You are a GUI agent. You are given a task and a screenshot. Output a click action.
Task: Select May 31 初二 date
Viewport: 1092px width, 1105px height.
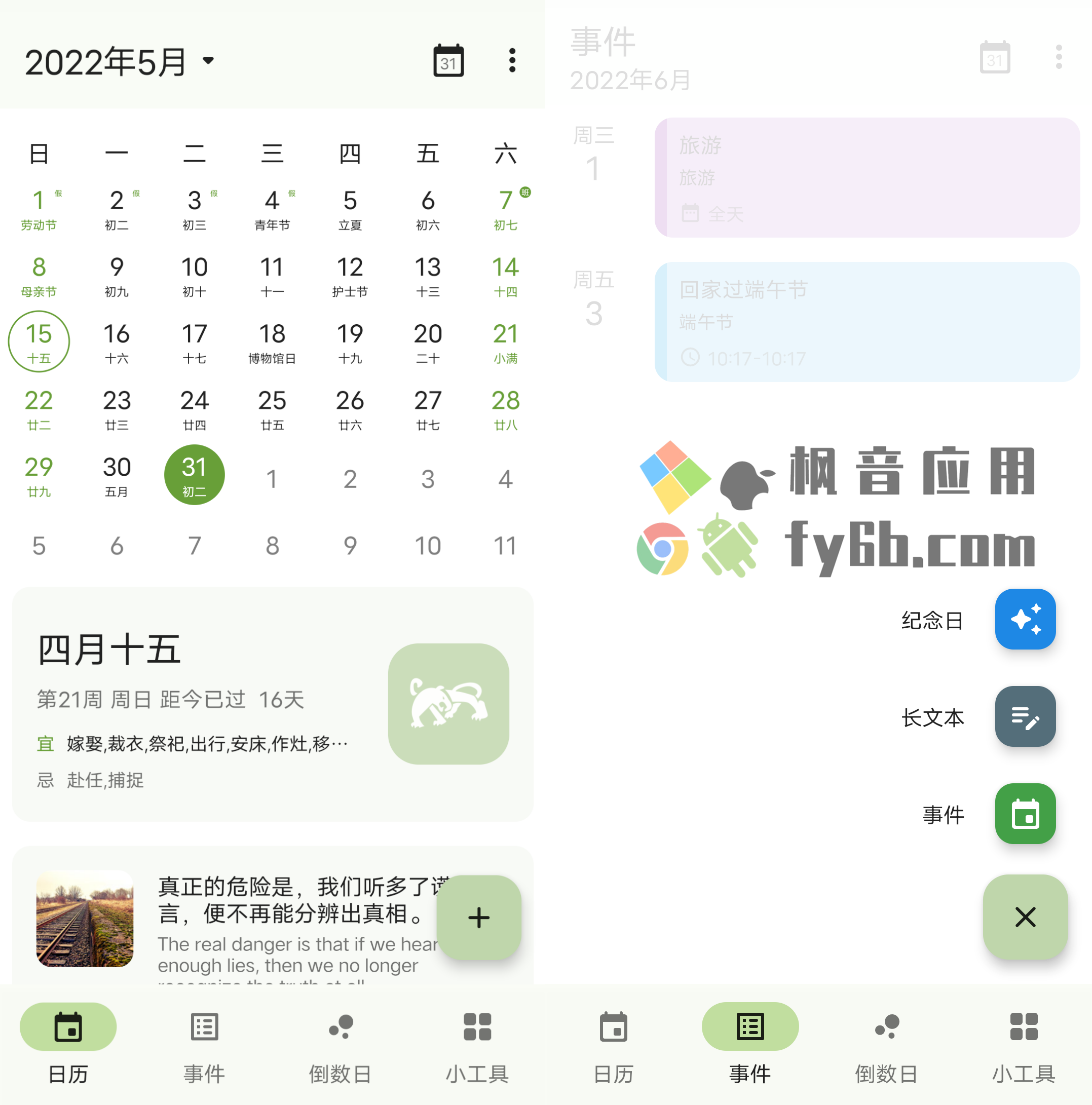(x=195, y=475)
